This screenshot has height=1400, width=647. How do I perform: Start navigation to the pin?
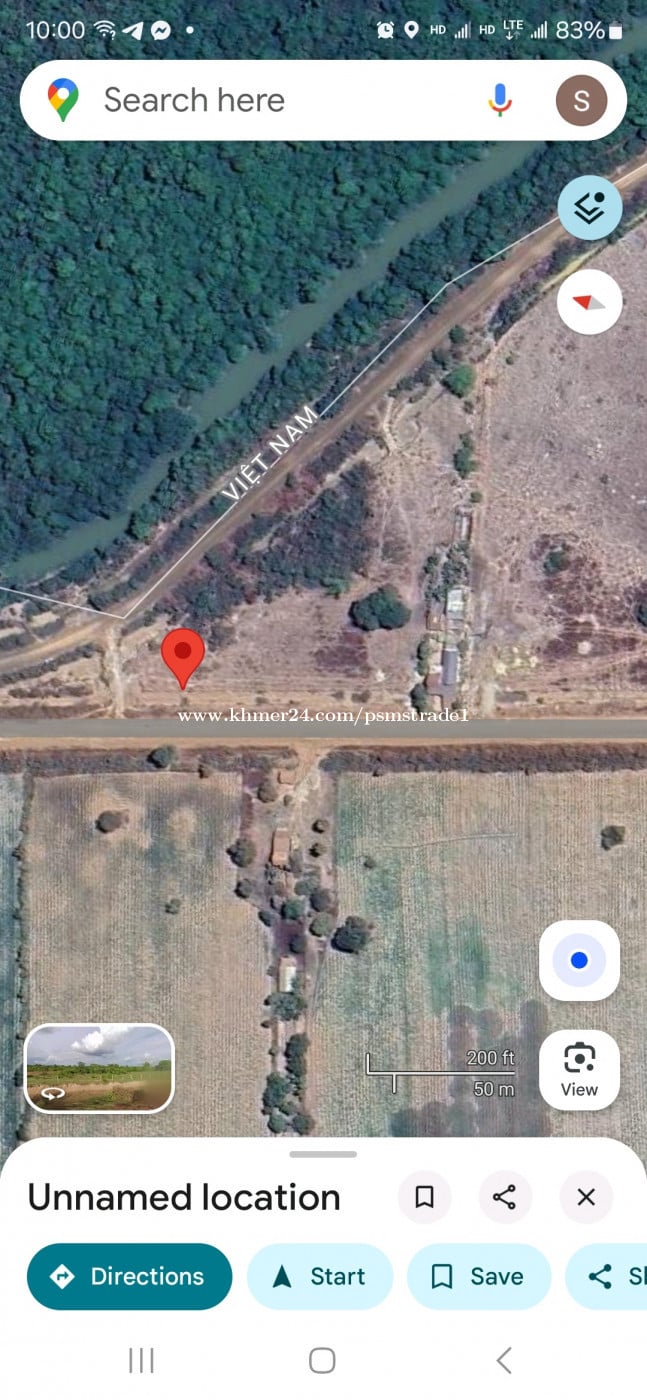[319, 1276]
